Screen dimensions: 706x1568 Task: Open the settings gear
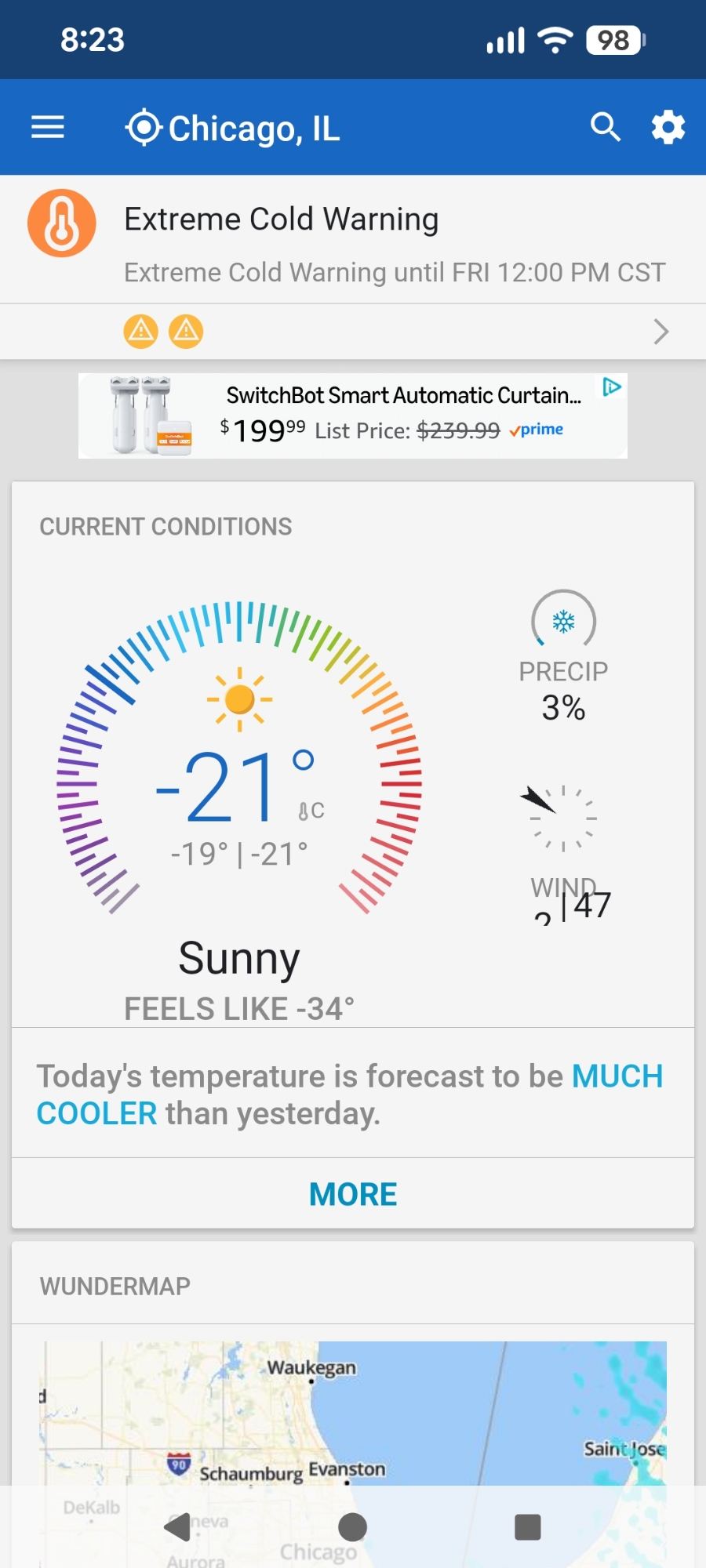coord(668,127)
